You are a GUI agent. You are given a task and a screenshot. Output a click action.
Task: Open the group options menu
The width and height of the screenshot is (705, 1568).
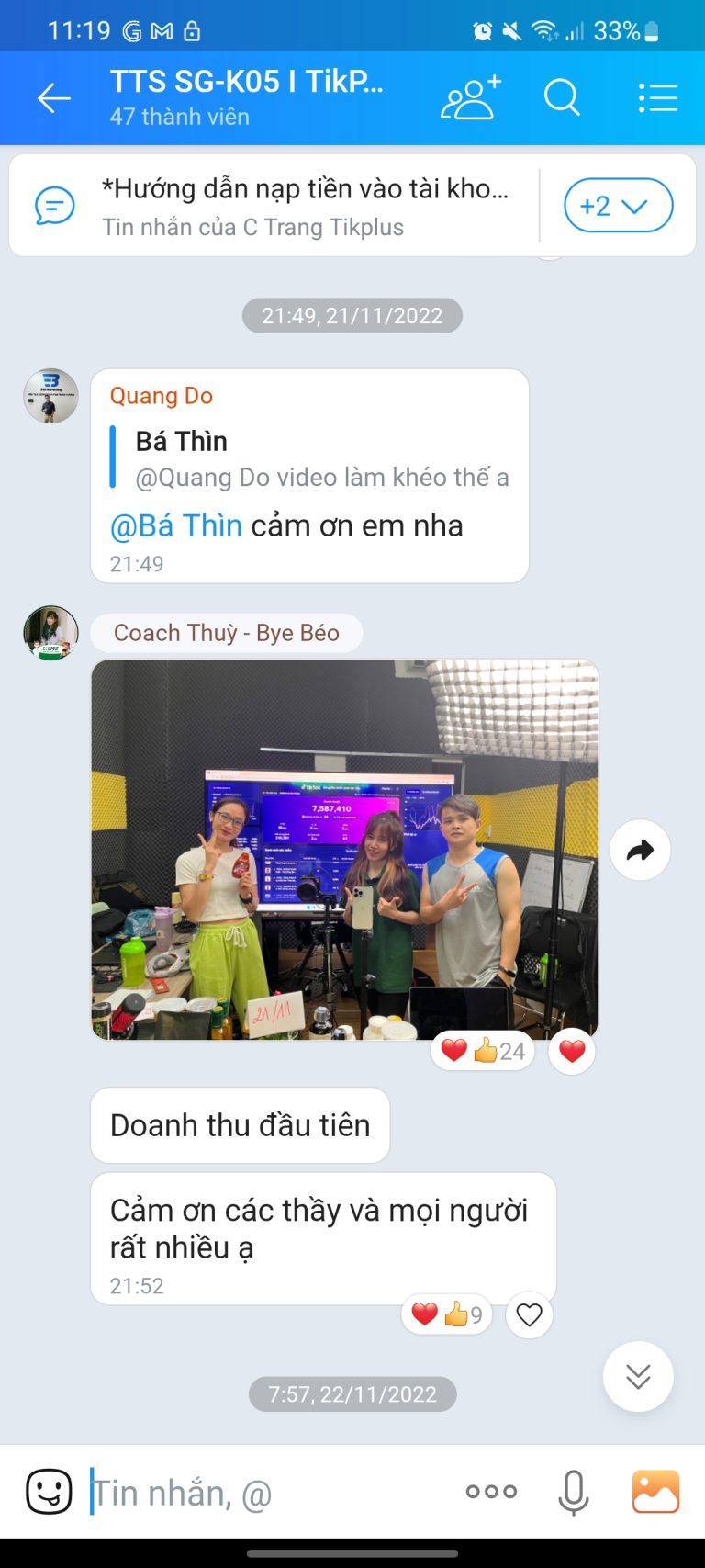pyautogui.click(x=657, y=97)
